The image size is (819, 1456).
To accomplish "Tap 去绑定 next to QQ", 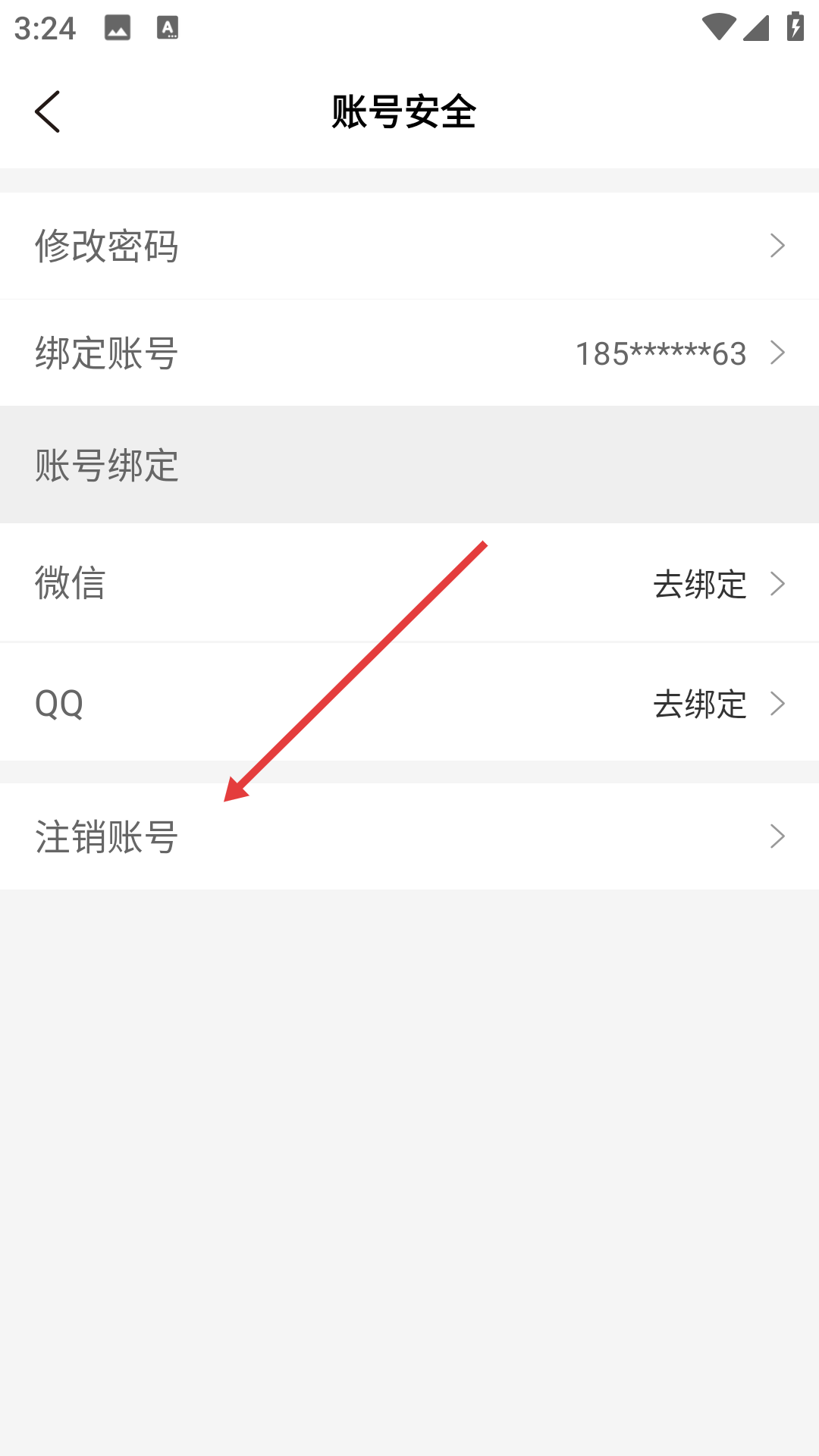I will [x=699, y=704].
